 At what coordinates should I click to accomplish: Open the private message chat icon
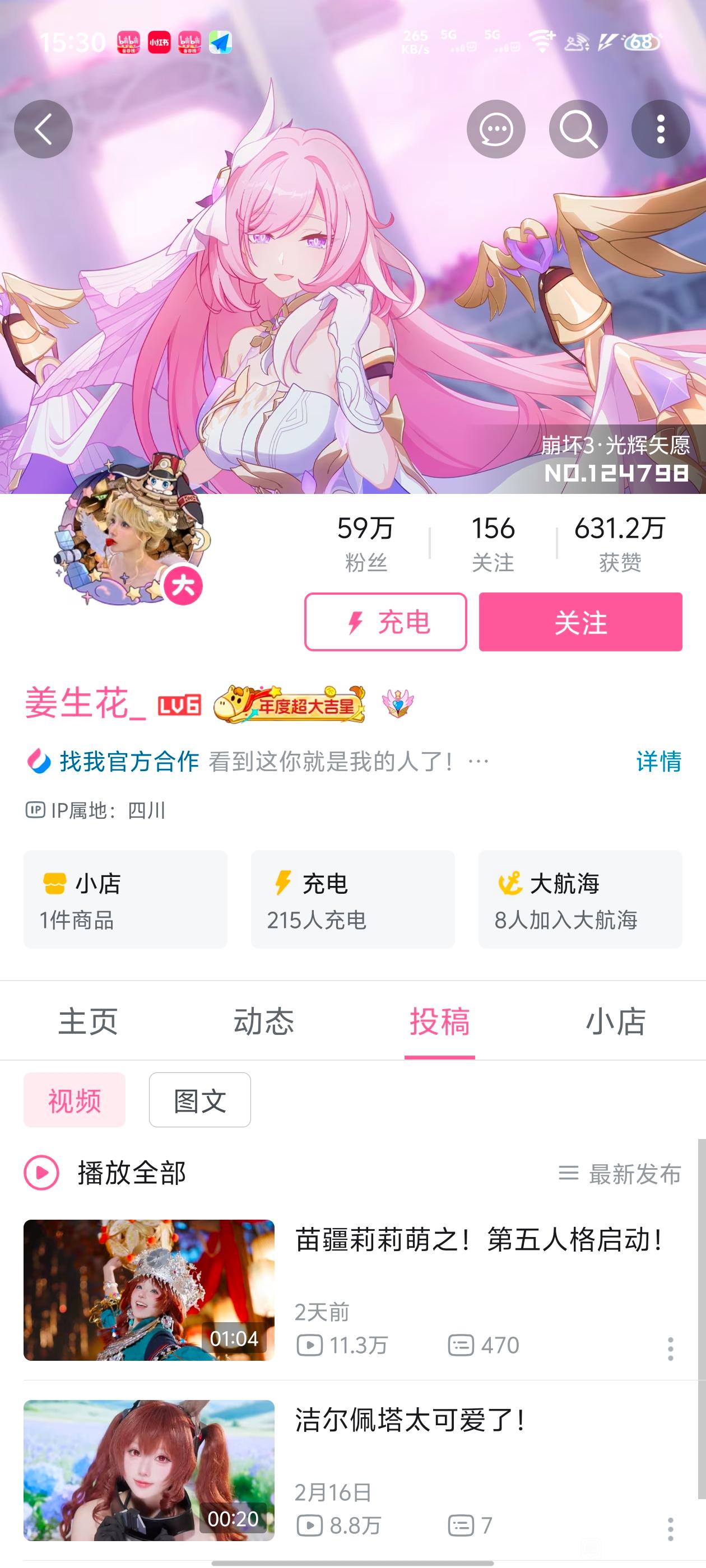pos(496,129)
